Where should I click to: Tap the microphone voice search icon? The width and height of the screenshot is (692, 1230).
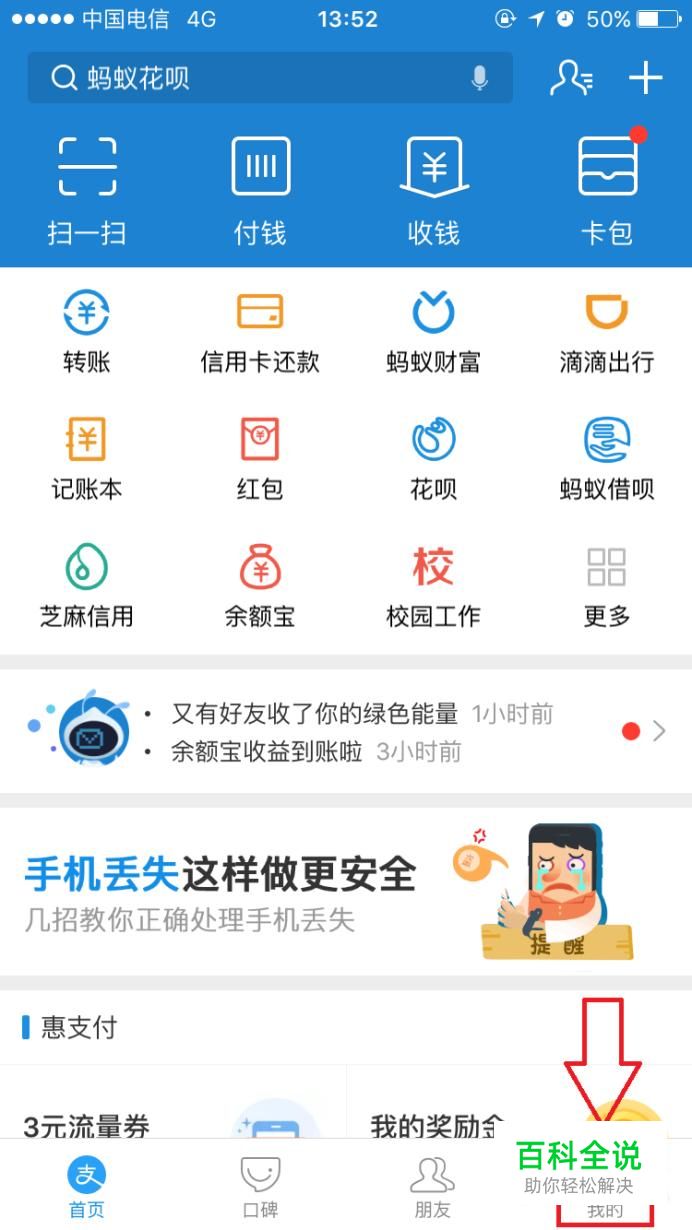480,78
